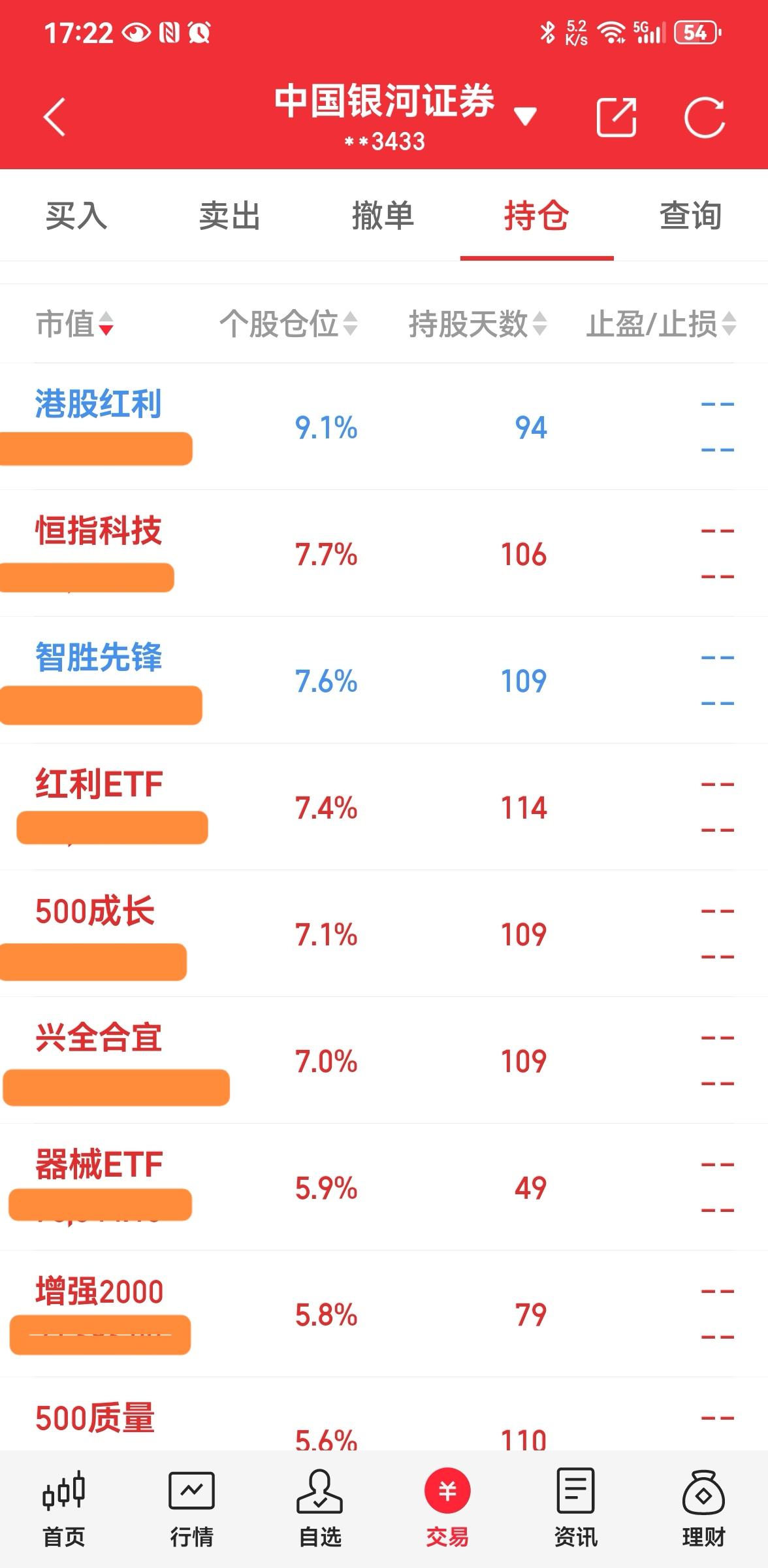Switch to the 卖出 tab
The width and height of the screenshot is (768, 1568).
click(229, 216)
